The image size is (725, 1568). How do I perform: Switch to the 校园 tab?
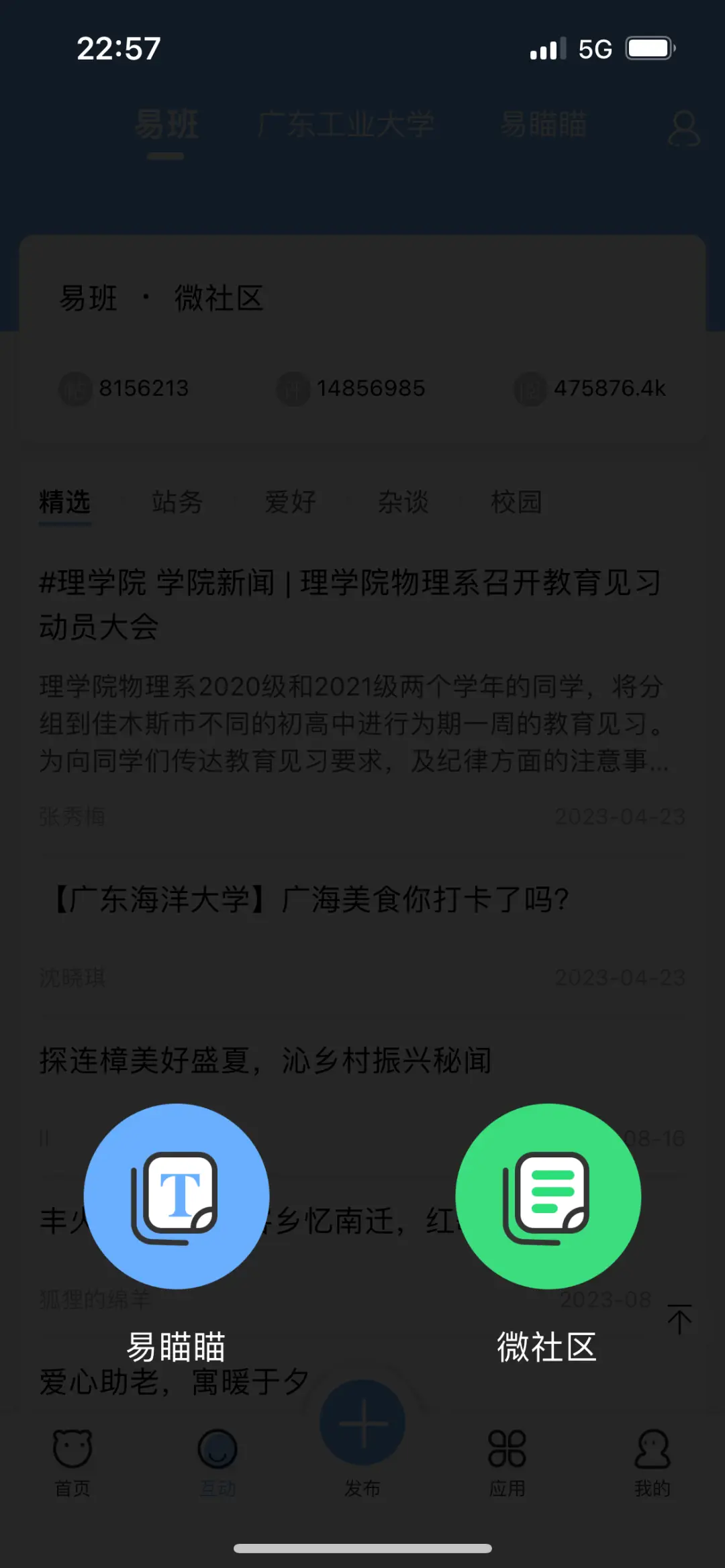pos(517,503)
